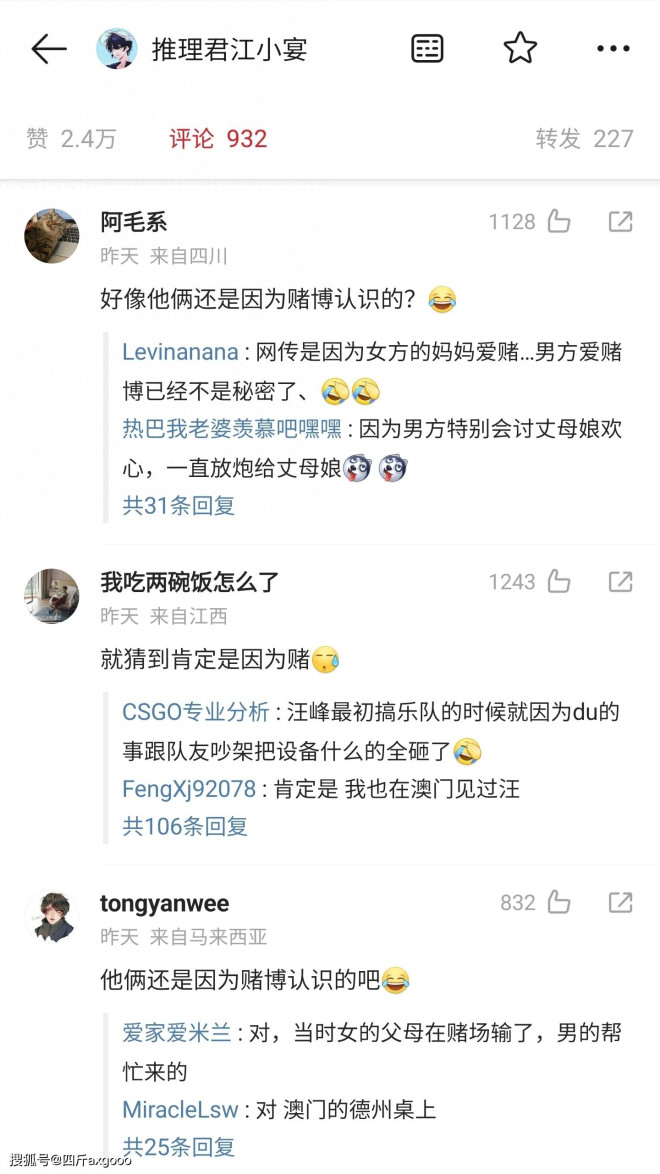Screen dimensions: 660x1174
Task: Switch to the 评论 tab
Action: [x=218, y=139]
